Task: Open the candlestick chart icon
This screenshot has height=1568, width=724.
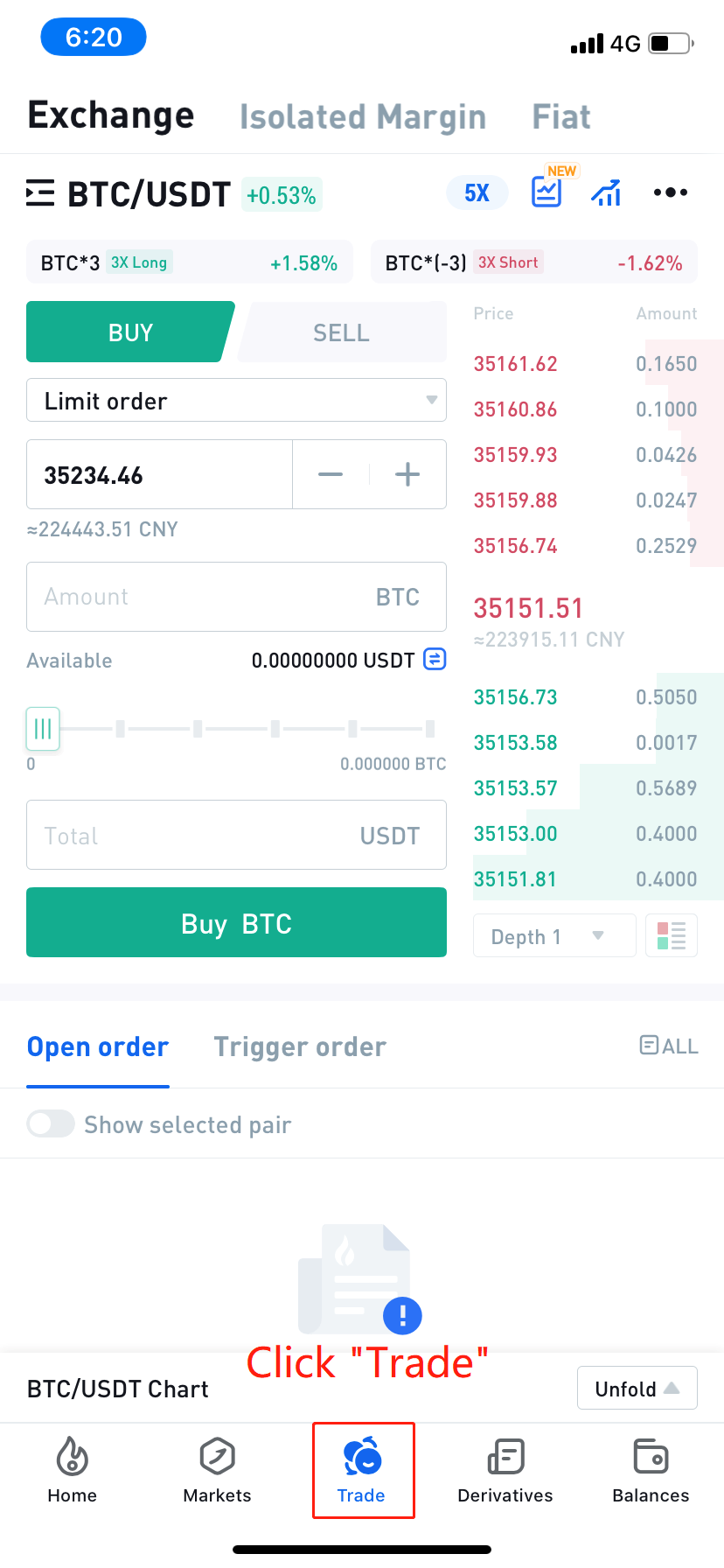Action: click(x=606, y=192)
